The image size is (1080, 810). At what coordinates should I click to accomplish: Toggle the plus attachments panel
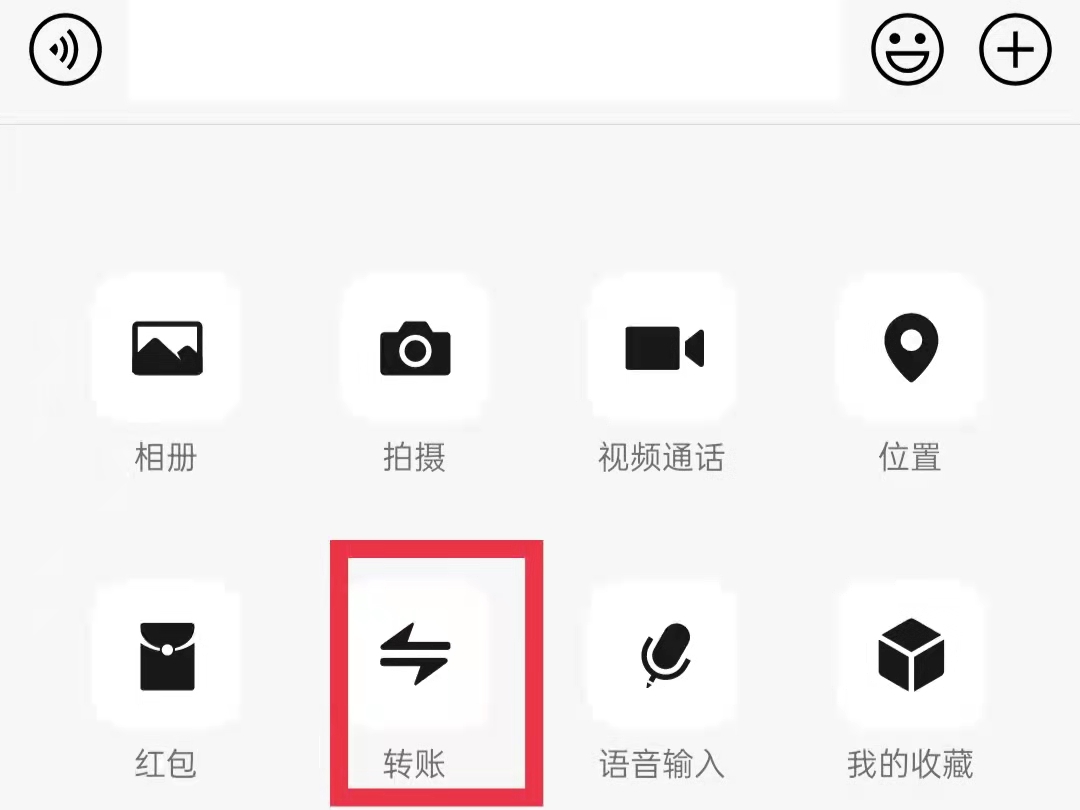1015,49
